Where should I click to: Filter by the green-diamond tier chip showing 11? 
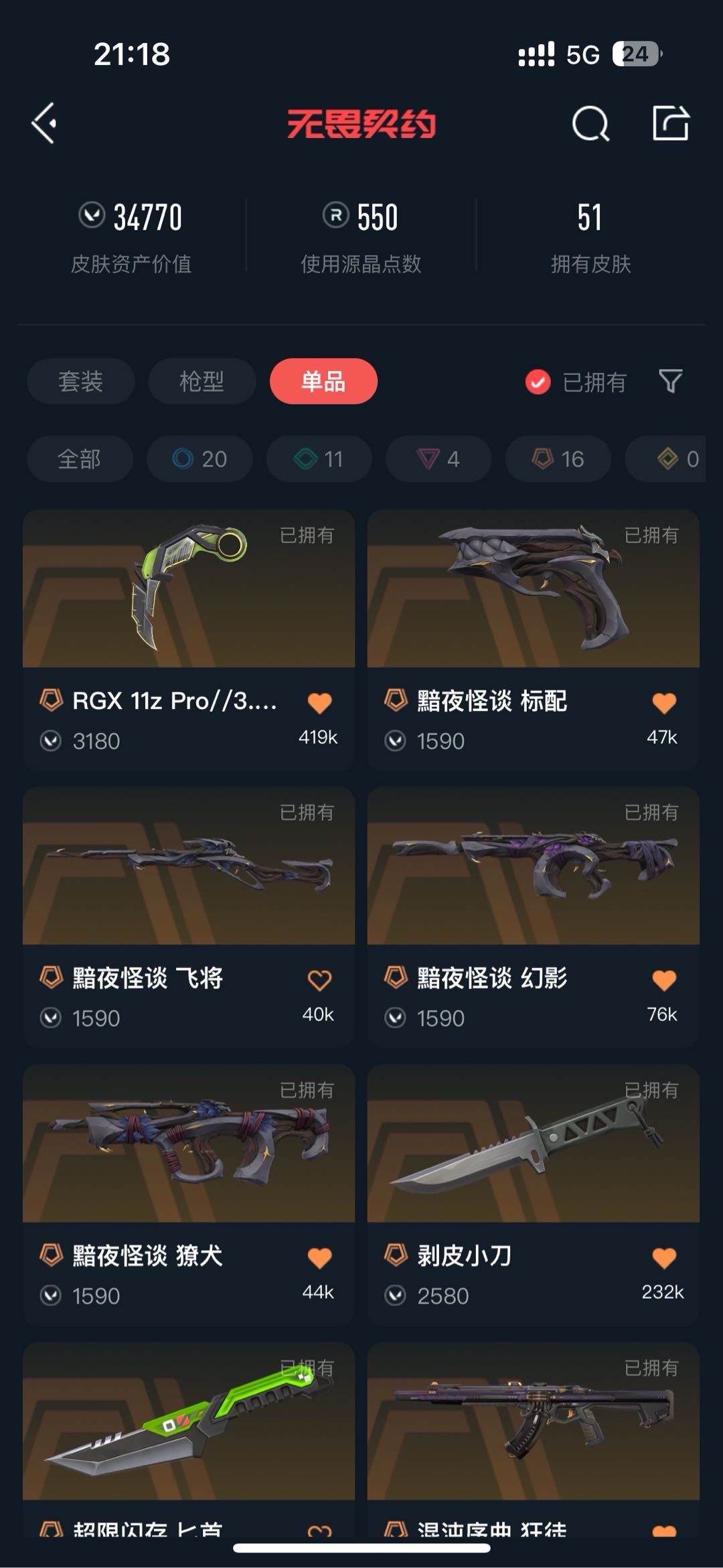[x=319, y=459]
